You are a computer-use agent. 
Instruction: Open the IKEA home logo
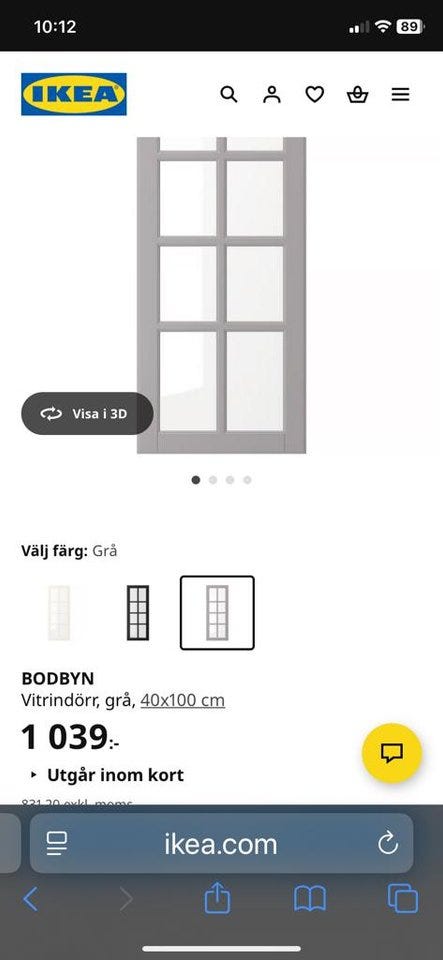tap(74, 94)
